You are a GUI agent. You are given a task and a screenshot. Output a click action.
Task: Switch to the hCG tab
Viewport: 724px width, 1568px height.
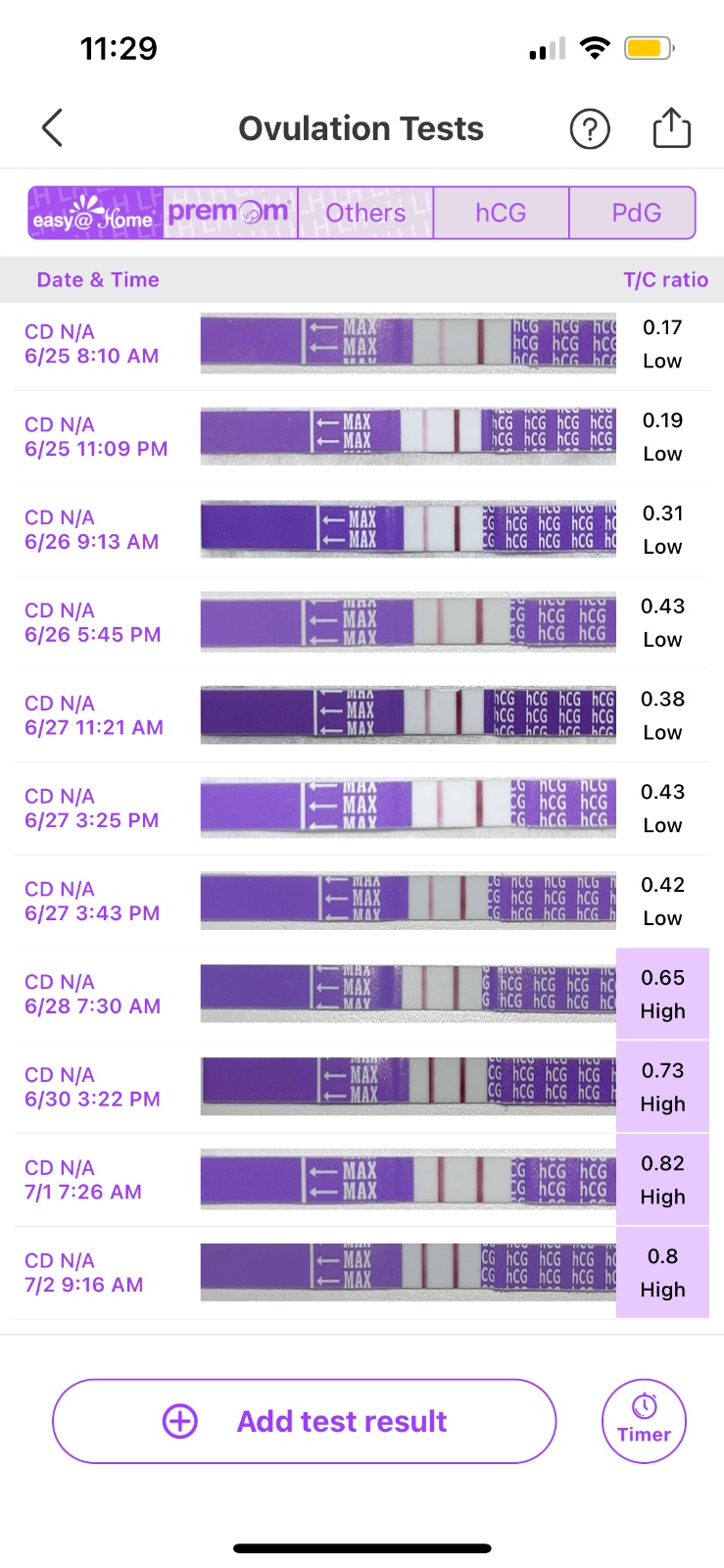pos(501,213)
